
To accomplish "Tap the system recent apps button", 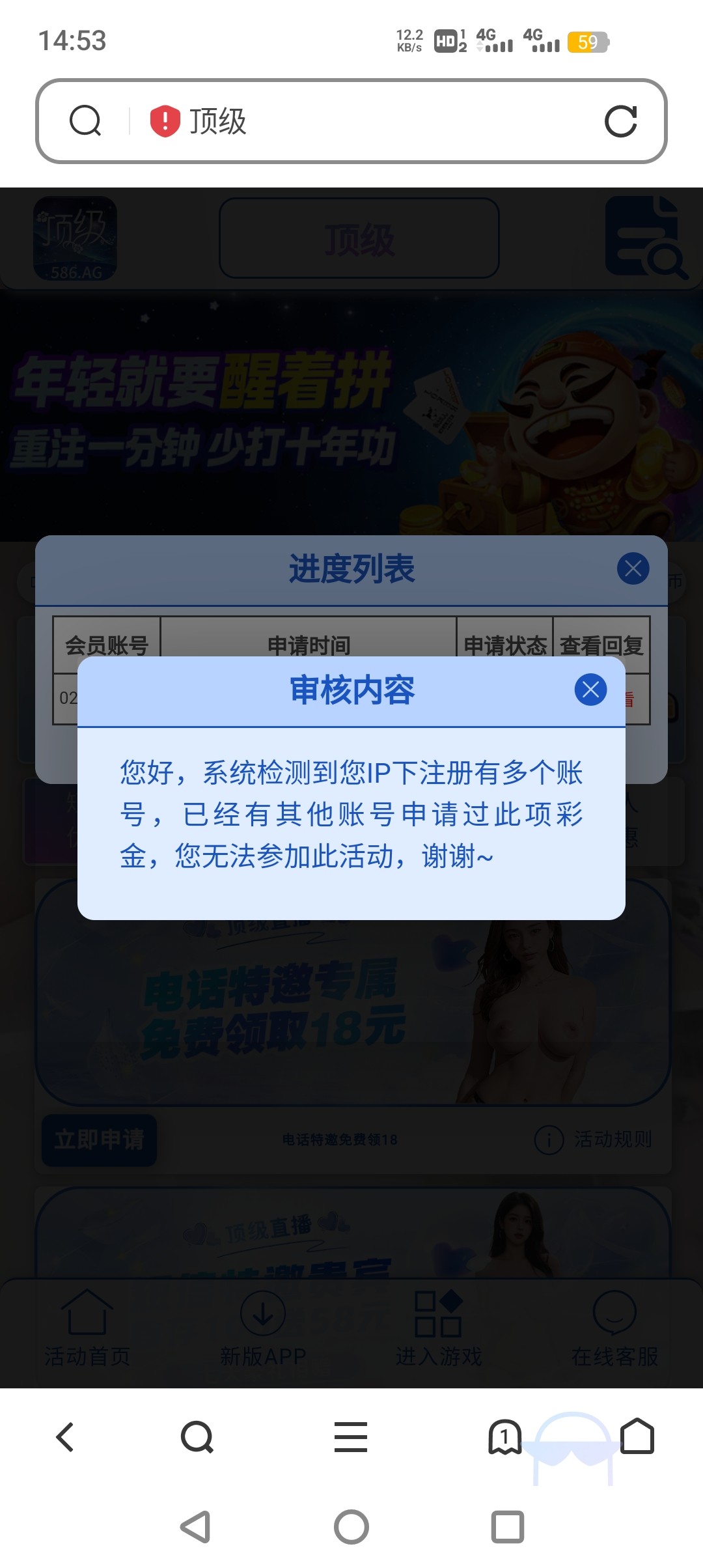I will pyautogui.click(x=507, y=1527).
